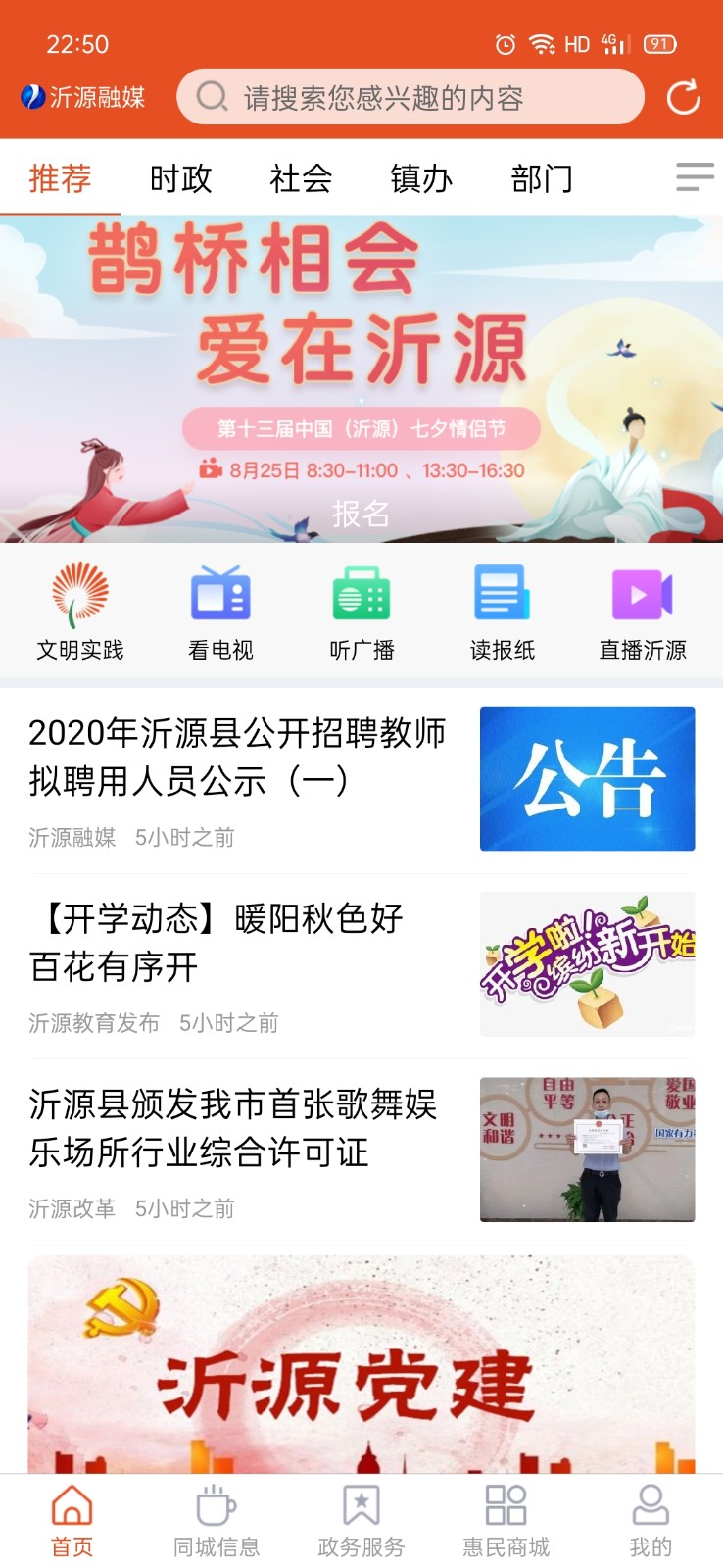Screen dimensions: 723x1568
Task: Tap the refresh icon in the header
Action: [x=683, y=97]
